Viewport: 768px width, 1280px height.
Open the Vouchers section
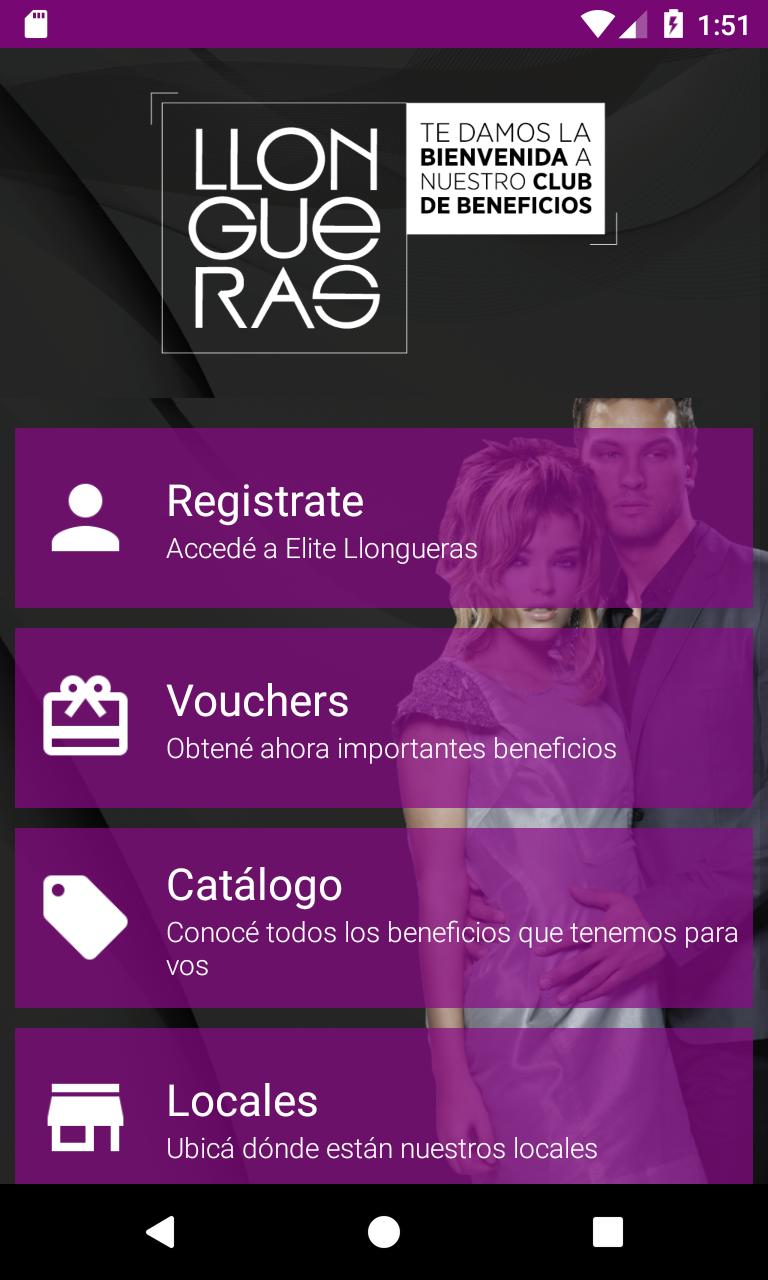pos(384,717)
